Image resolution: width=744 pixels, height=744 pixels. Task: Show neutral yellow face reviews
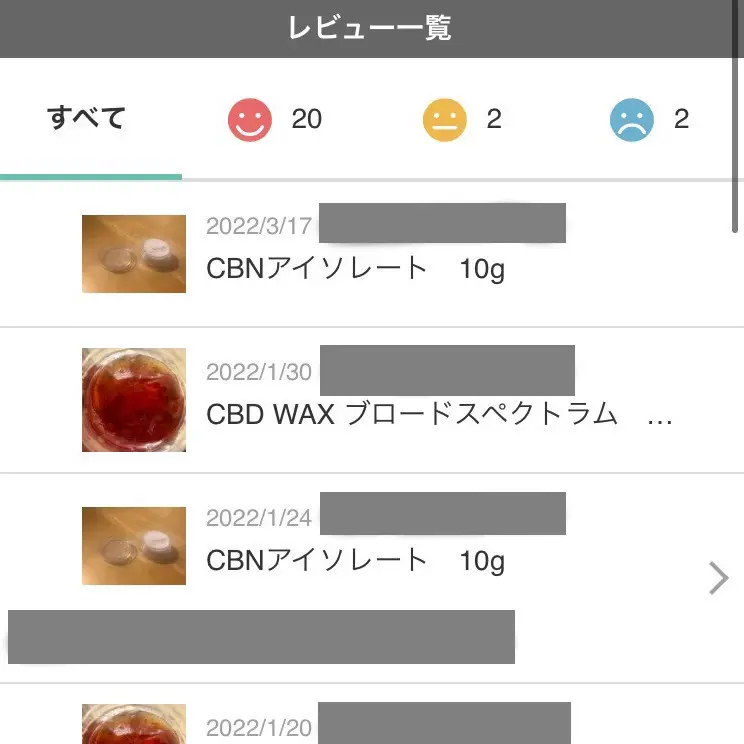click(445, 120)
